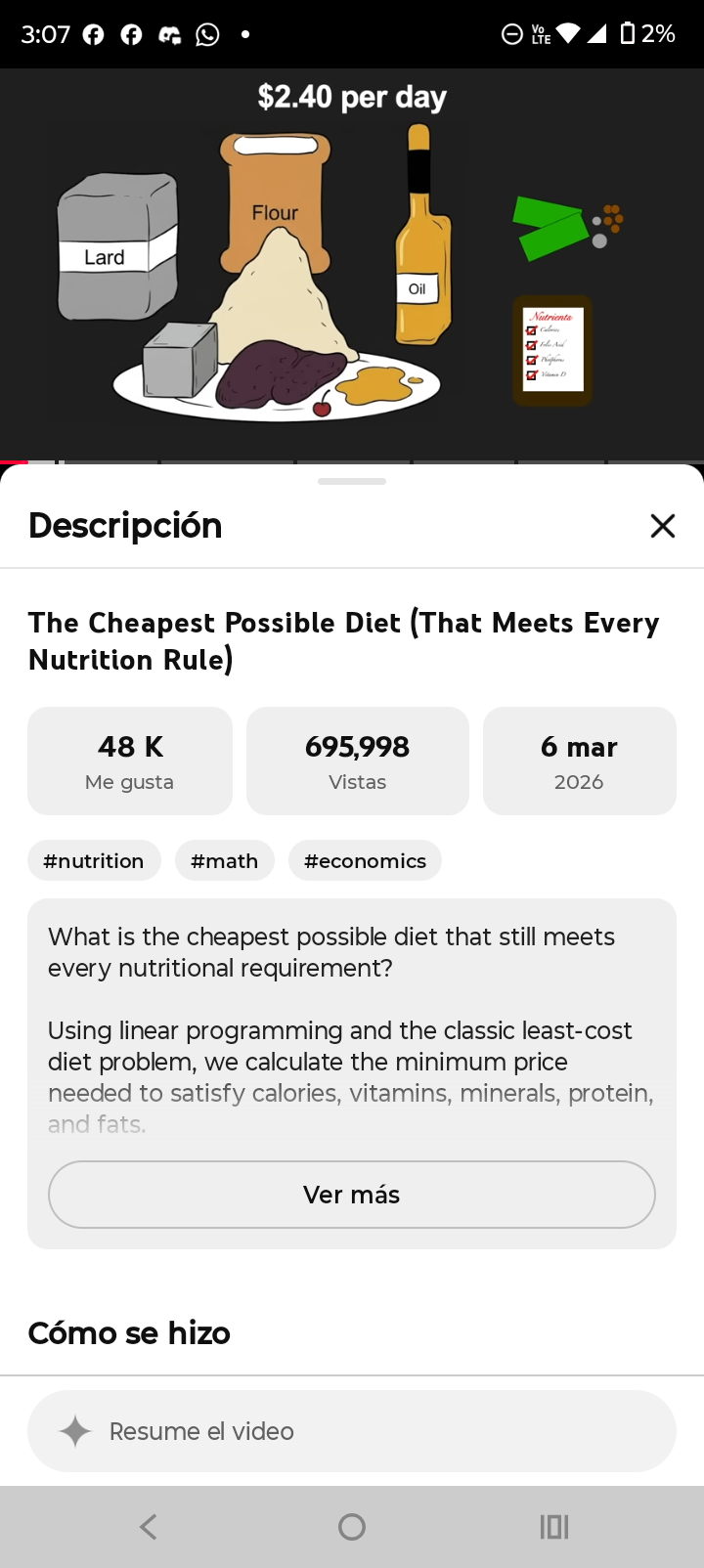Close the Descripción panel

coord(663,526)
